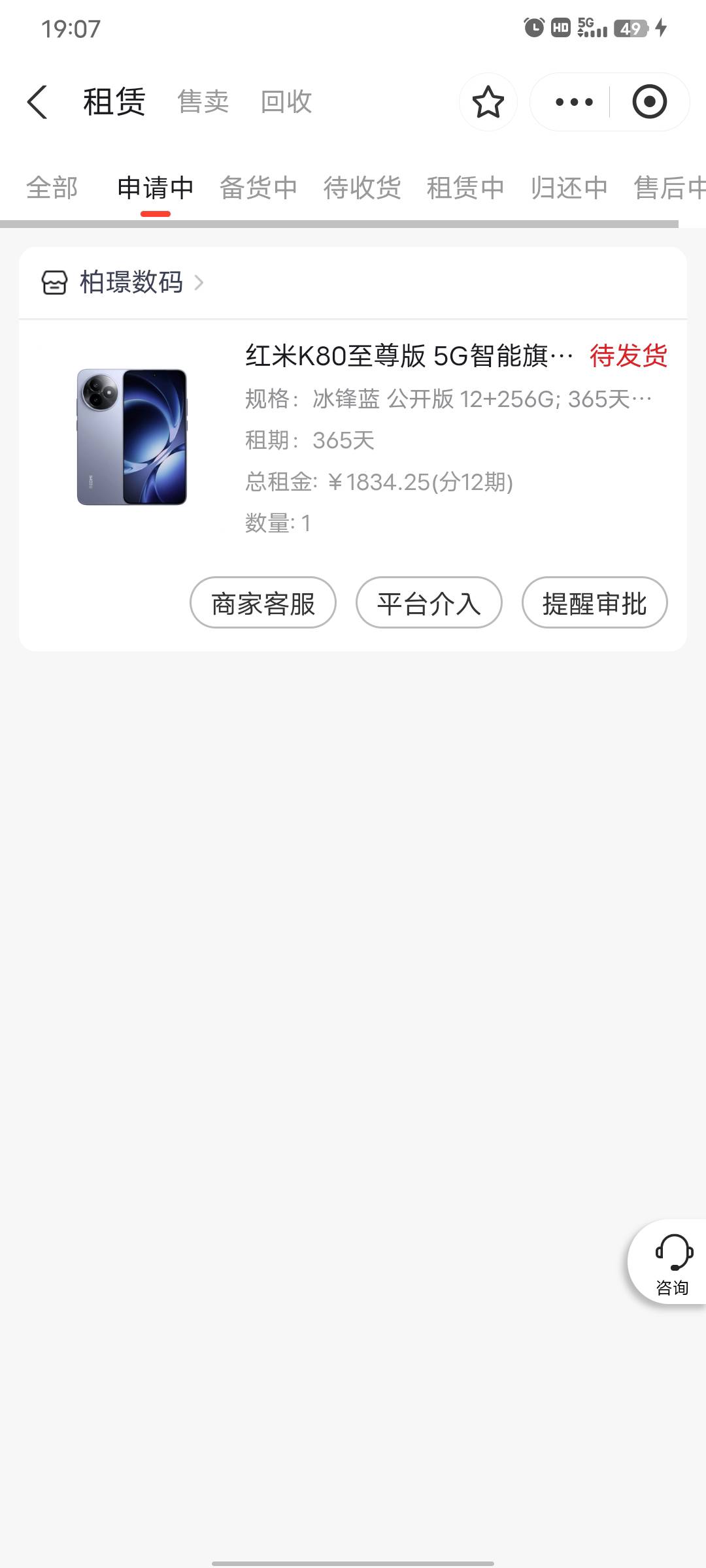Select the 备货中 tab
The height and width of the screenshot is (1568, 706).
point(258,188)
